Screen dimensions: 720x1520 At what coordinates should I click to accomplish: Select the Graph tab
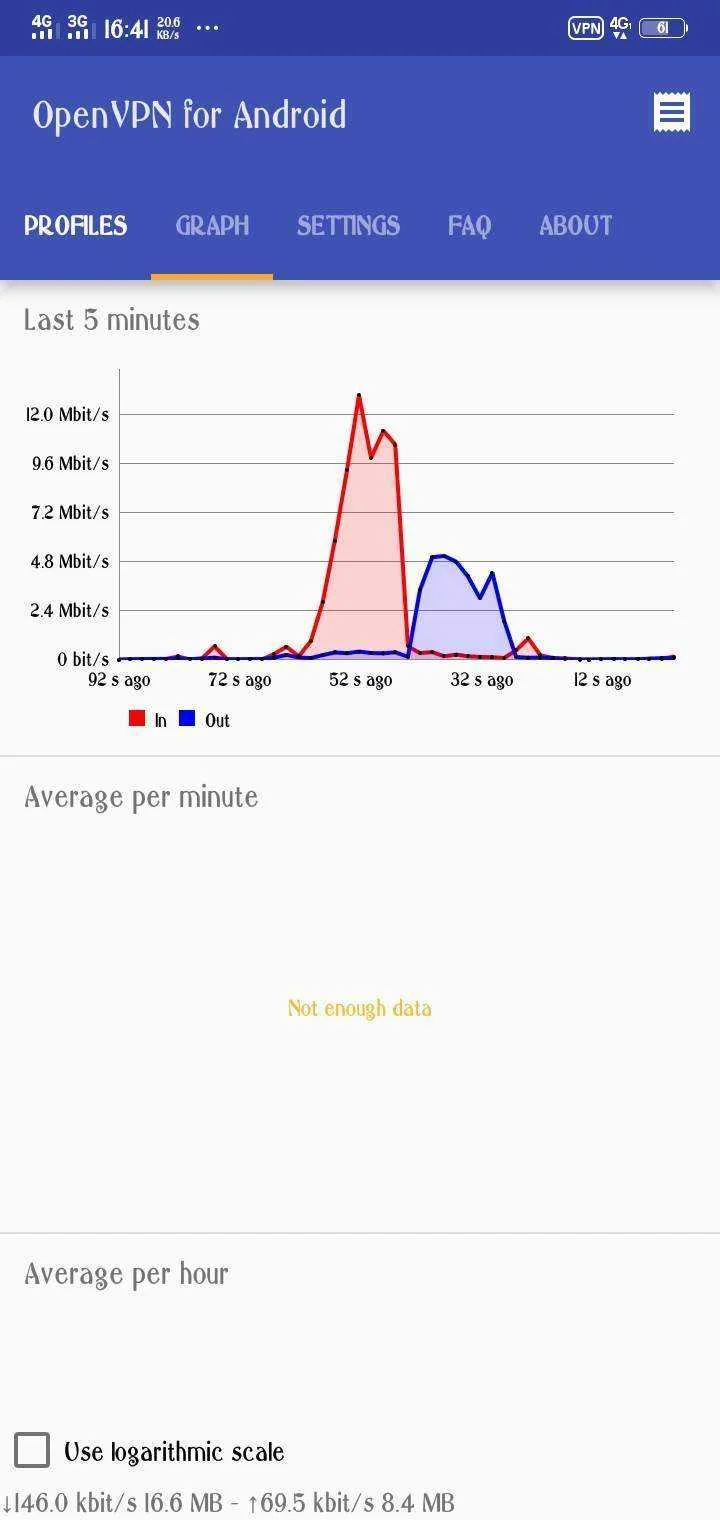(212, 225)
